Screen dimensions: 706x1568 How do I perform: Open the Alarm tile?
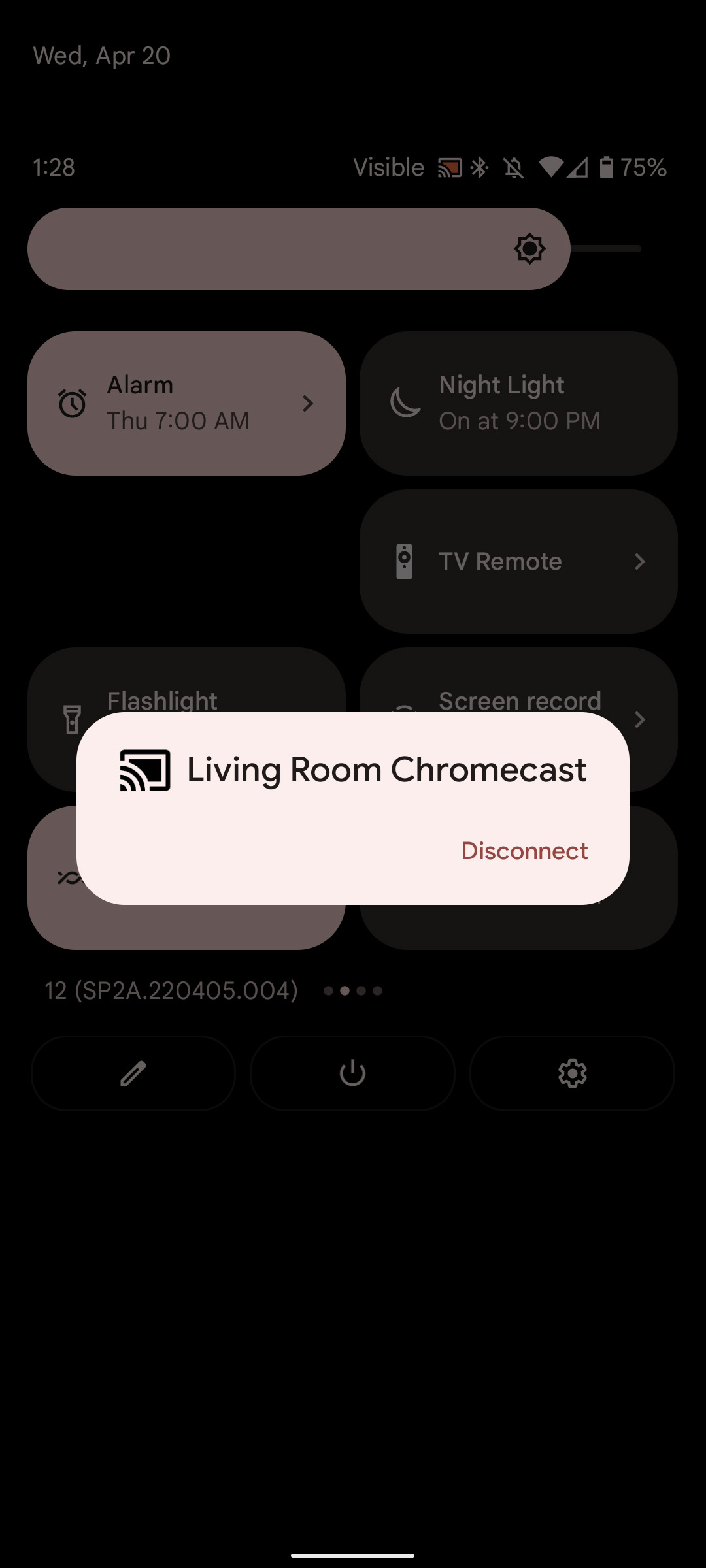(186, 403)
